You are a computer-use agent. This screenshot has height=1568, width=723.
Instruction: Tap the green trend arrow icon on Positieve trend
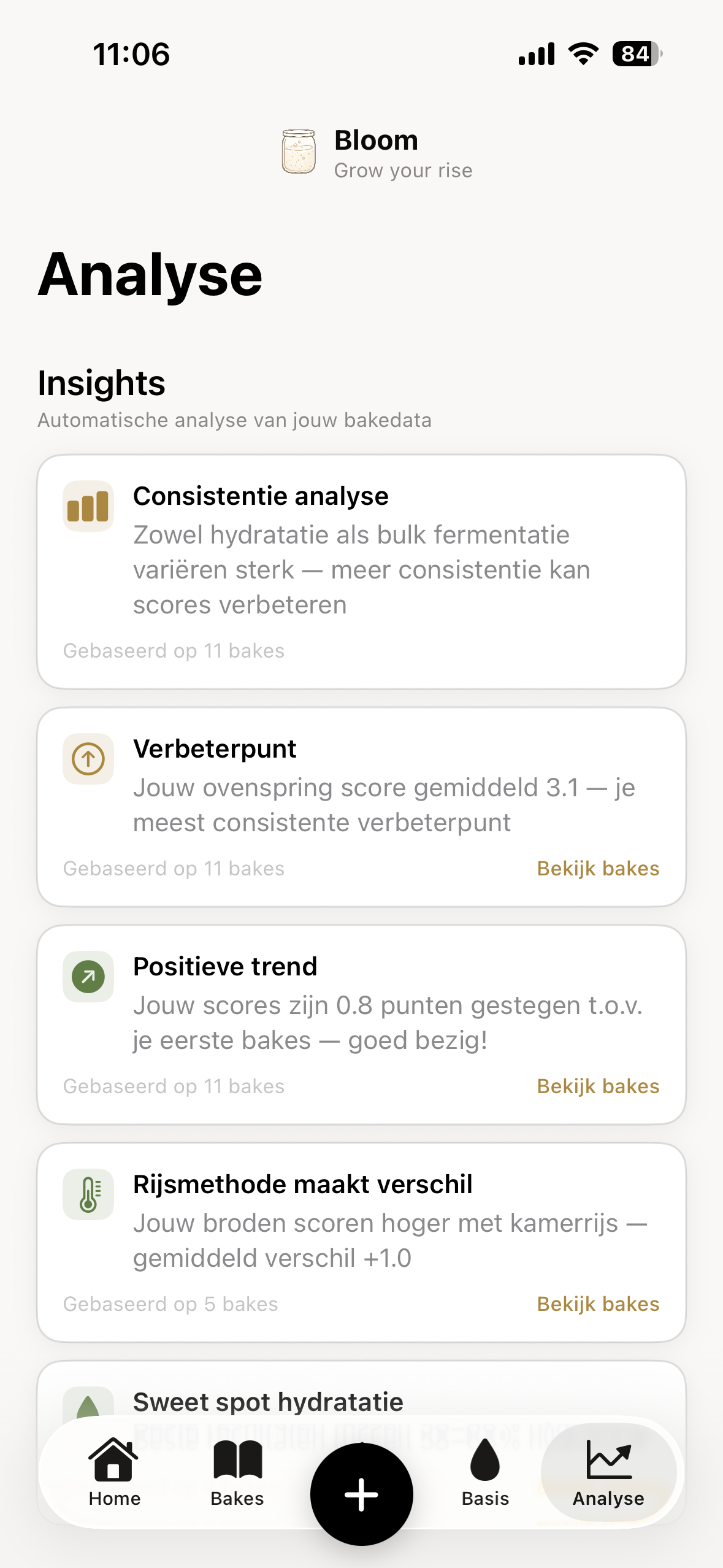tap(88, 977)
